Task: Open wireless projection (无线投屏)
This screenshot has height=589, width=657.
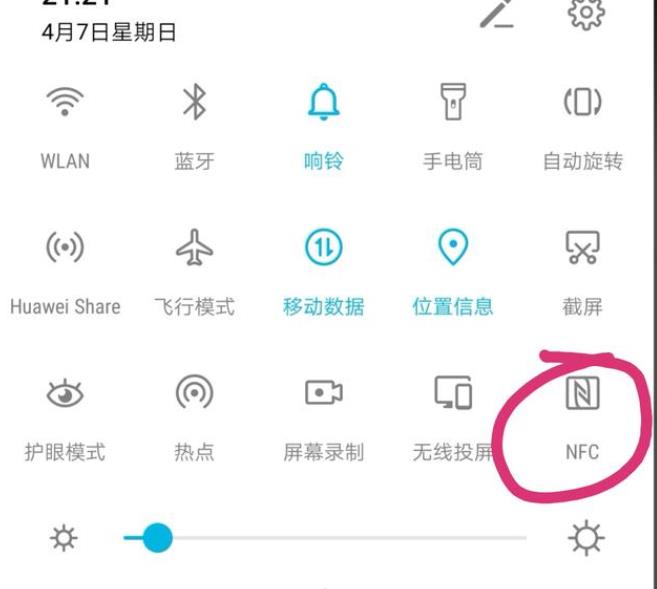Action: (x=452, y=394)
